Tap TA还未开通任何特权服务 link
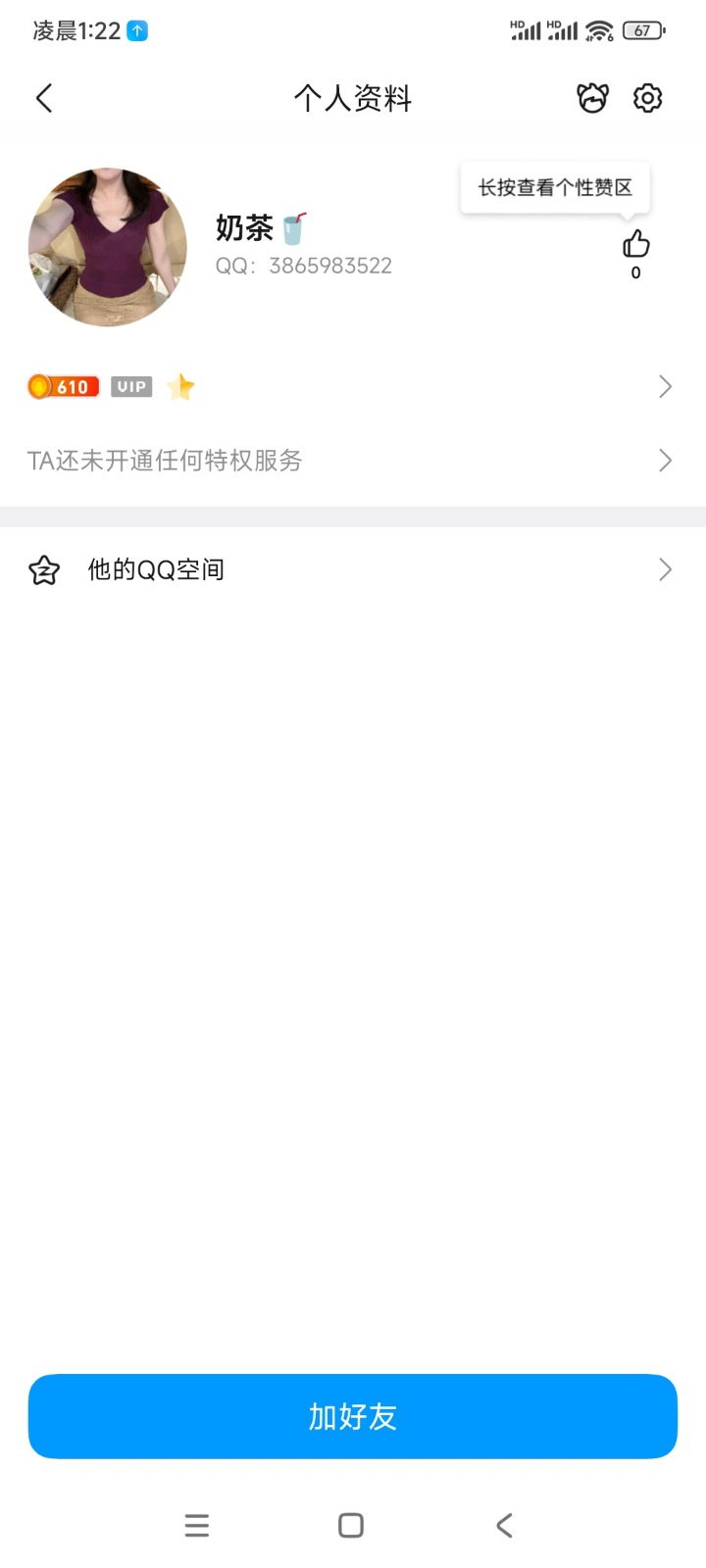Viewport: 706px width, 1568px height. tap(165, 460)
